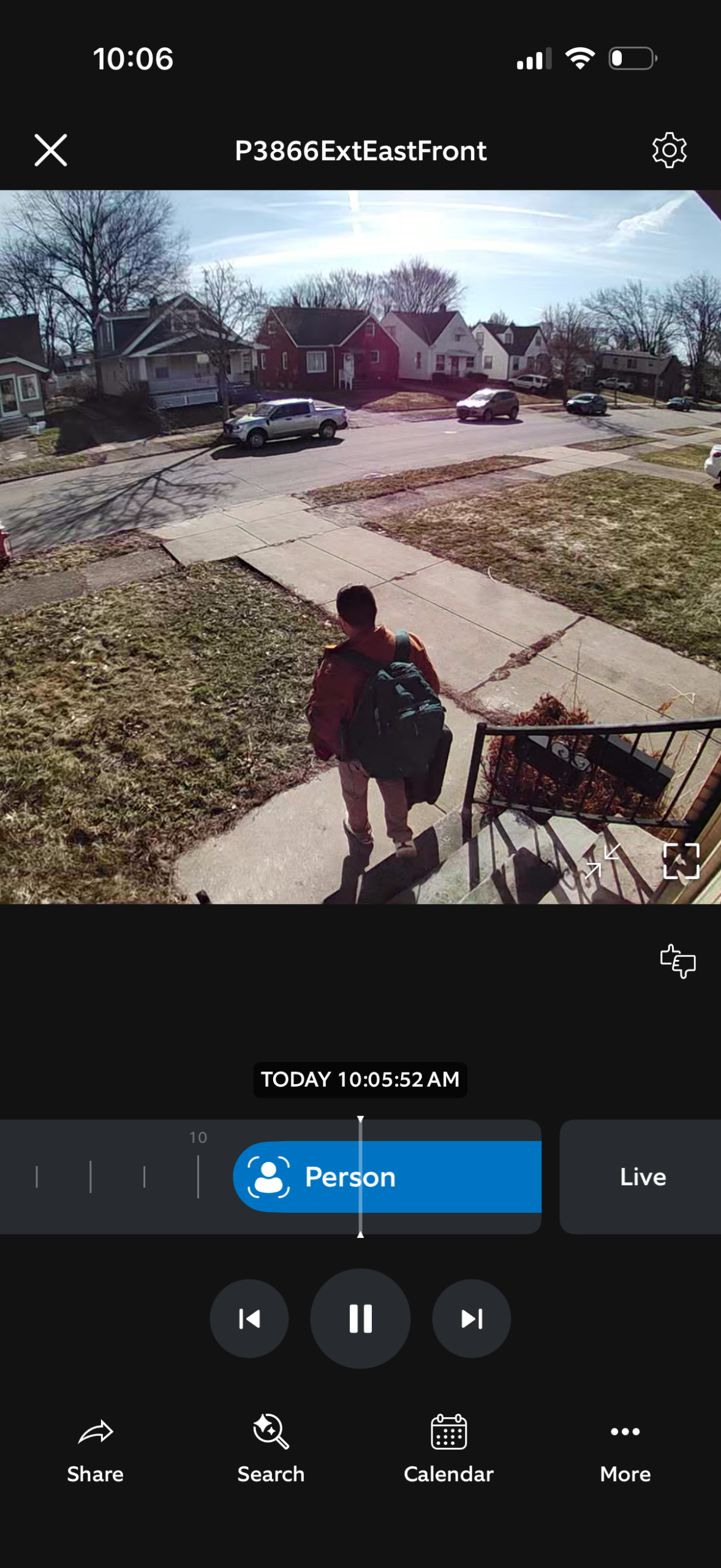Open the Calendar to pick a date
The height and width of the screenshot is (1568, 721).
click(x=448, y=1448)
